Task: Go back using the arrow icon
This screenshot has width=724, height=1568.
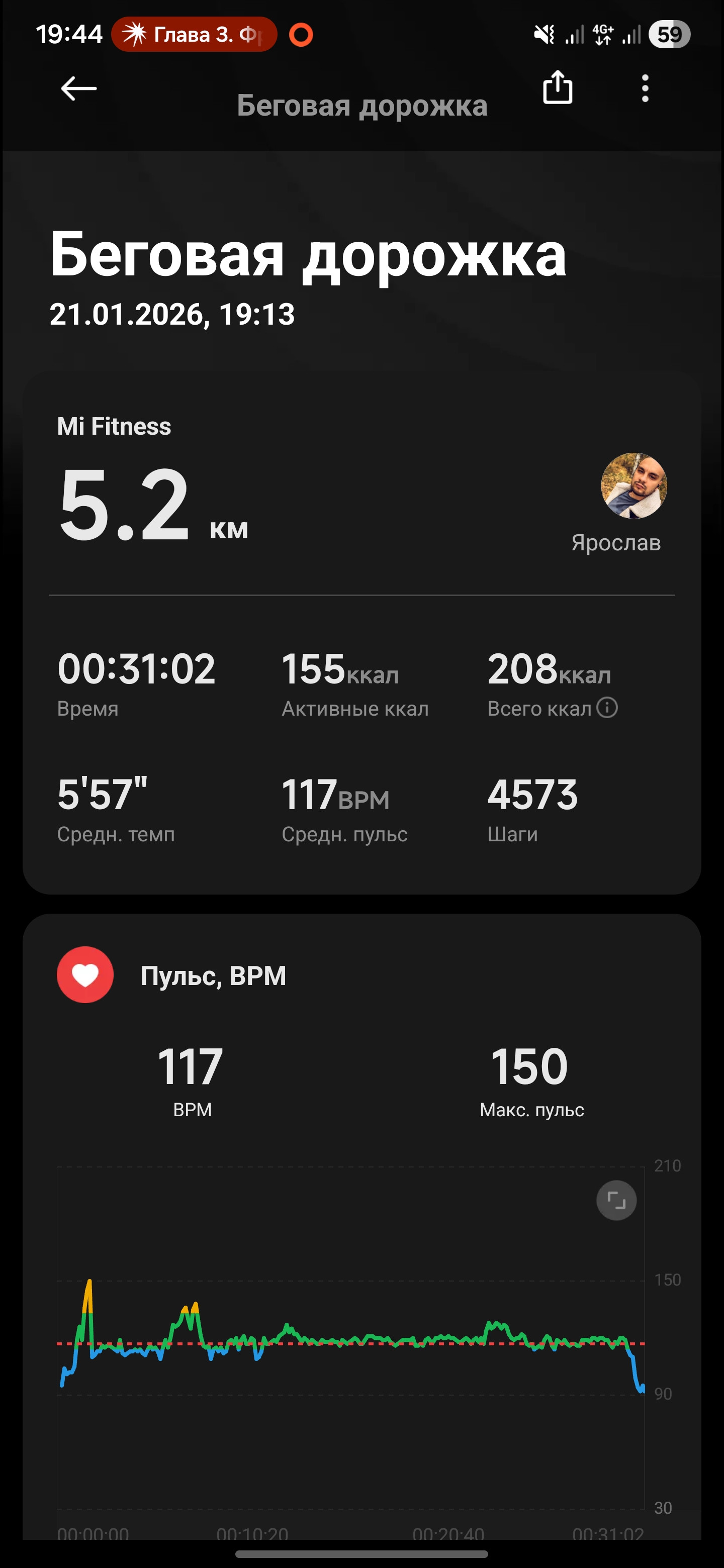Action: pos(78,89)
